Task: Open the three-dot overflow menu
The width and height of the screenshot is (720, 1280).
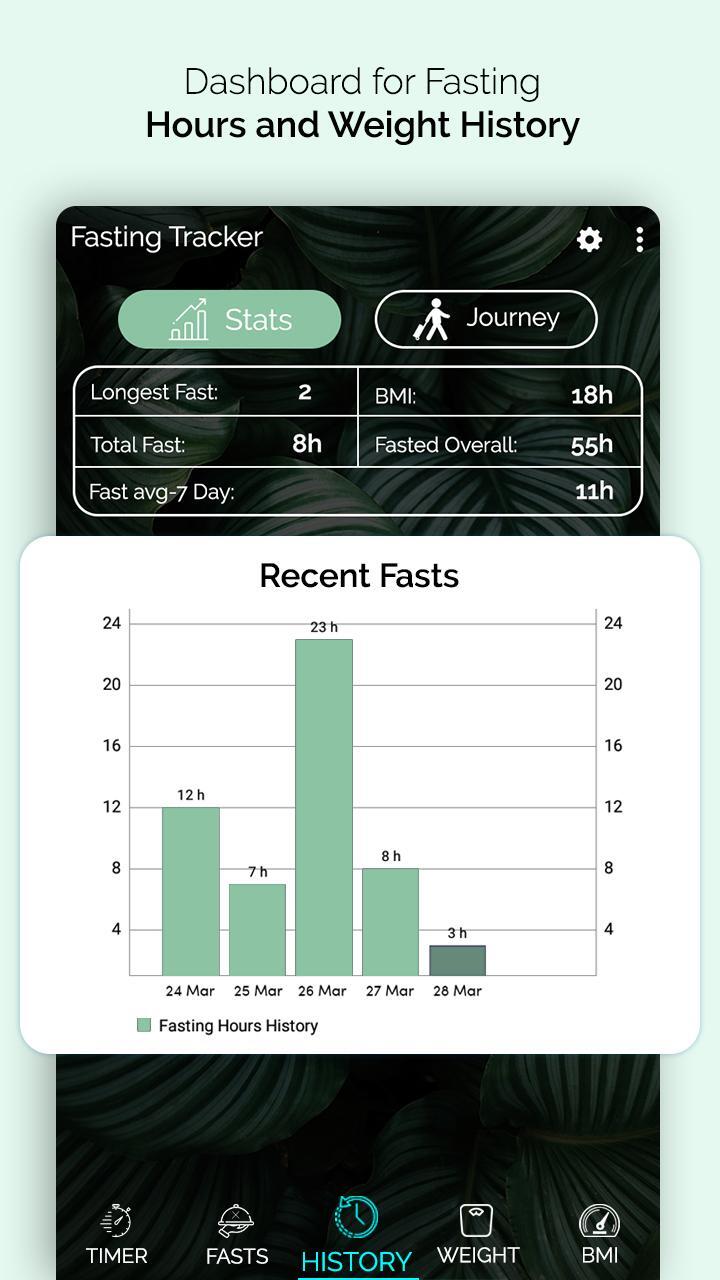Action: (639, 240)
